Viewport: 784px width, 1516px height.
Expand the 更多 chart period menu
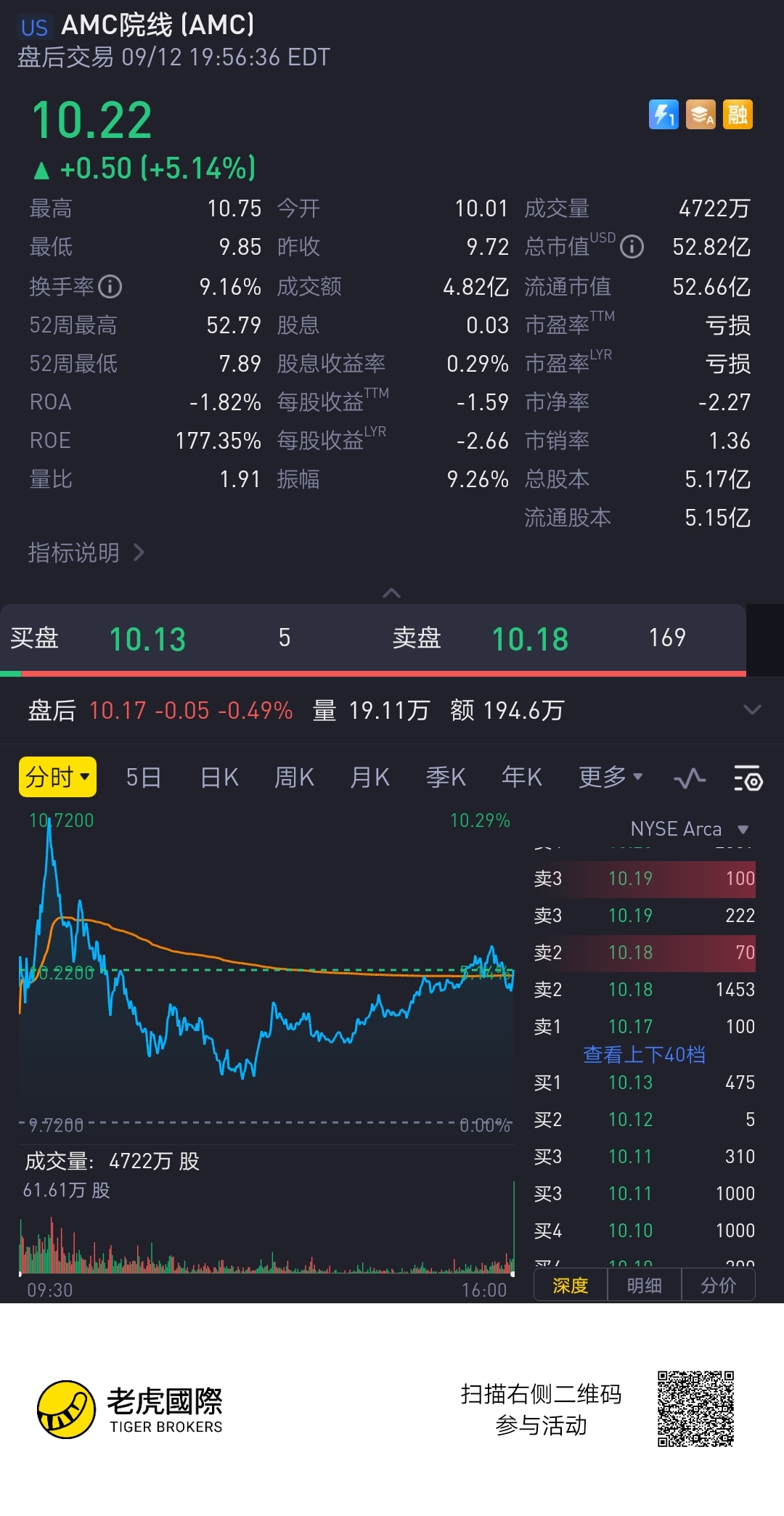[610, 778]
